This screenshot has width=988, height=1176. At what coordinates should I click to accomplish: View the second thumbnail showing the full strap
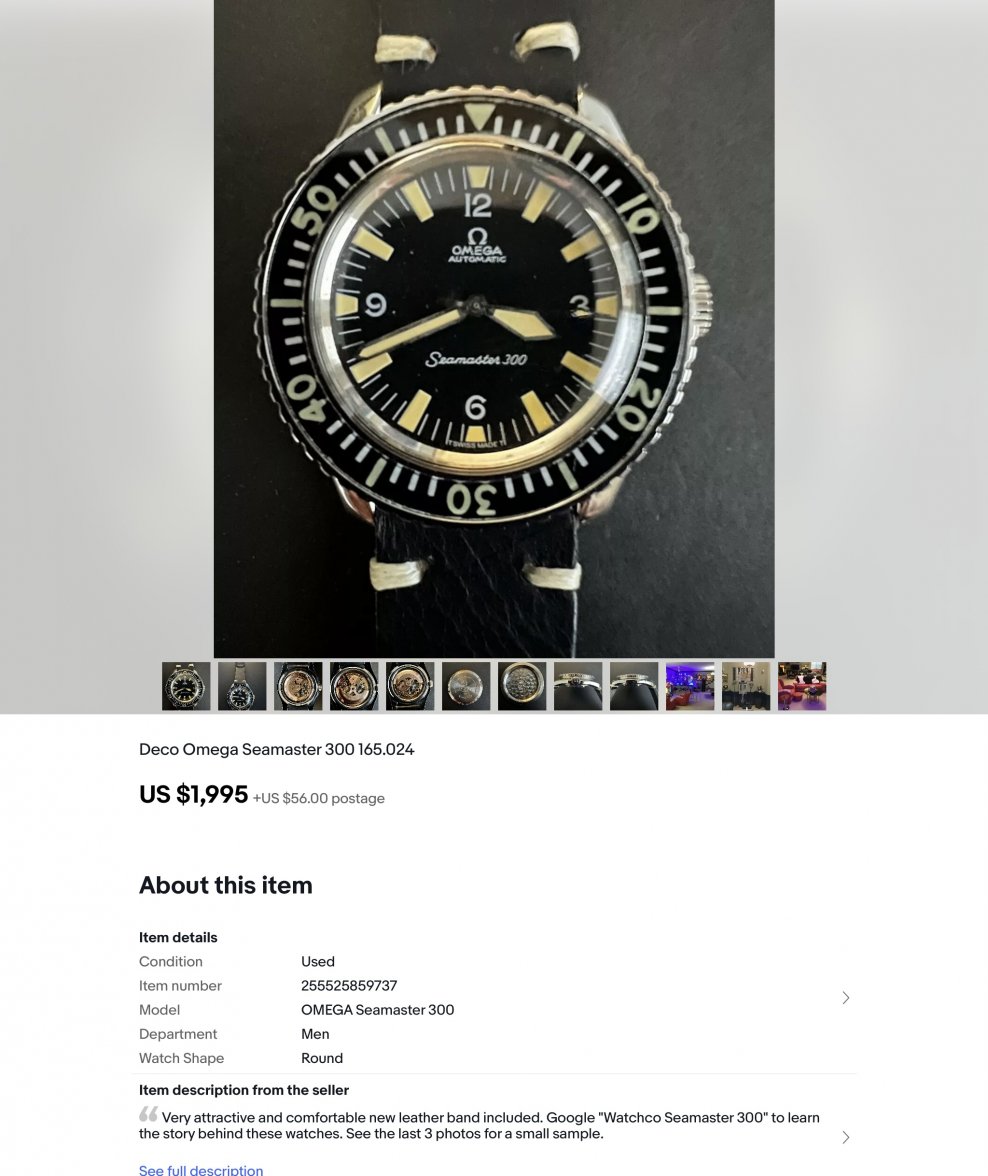tap(242, 686)
